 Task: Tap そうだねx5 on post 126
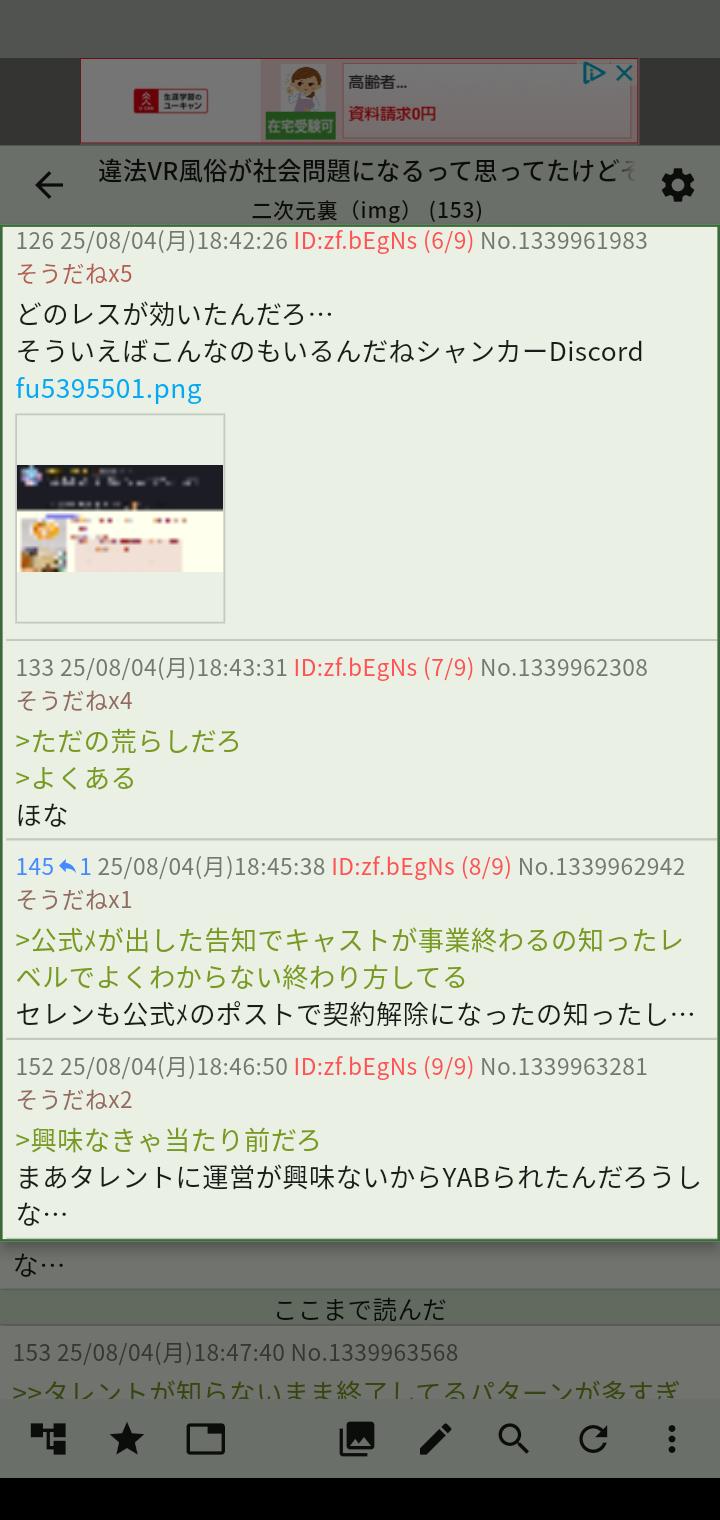pyautogui.click(x=74, y=274)
